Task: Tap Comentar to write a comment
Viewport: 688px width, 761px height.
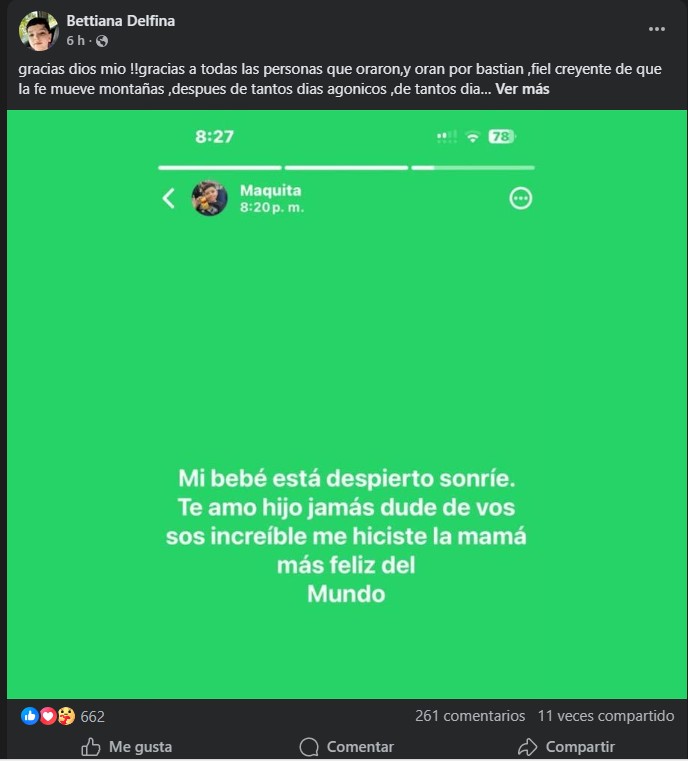Action: (x=347, y=746)
